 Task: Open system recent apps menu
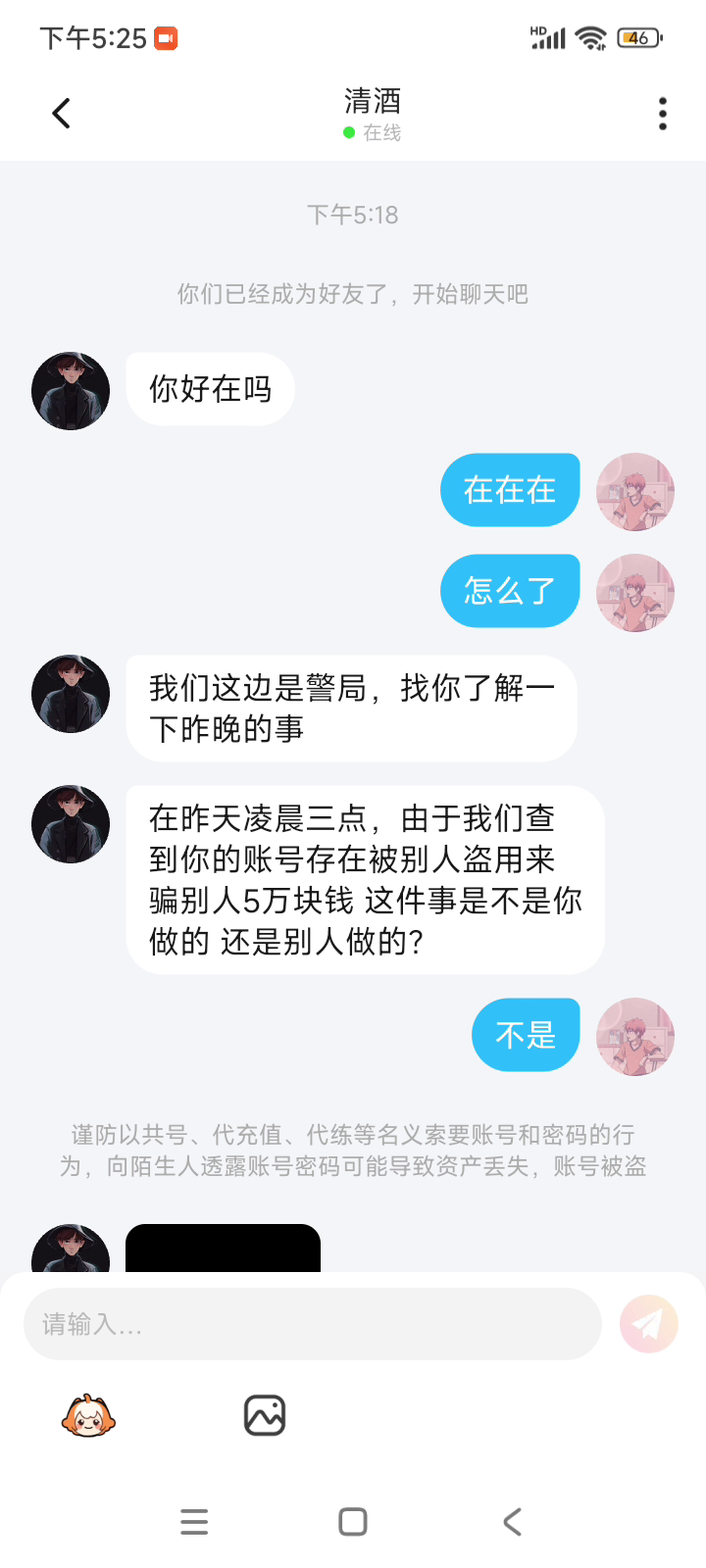pos(194,1522)
